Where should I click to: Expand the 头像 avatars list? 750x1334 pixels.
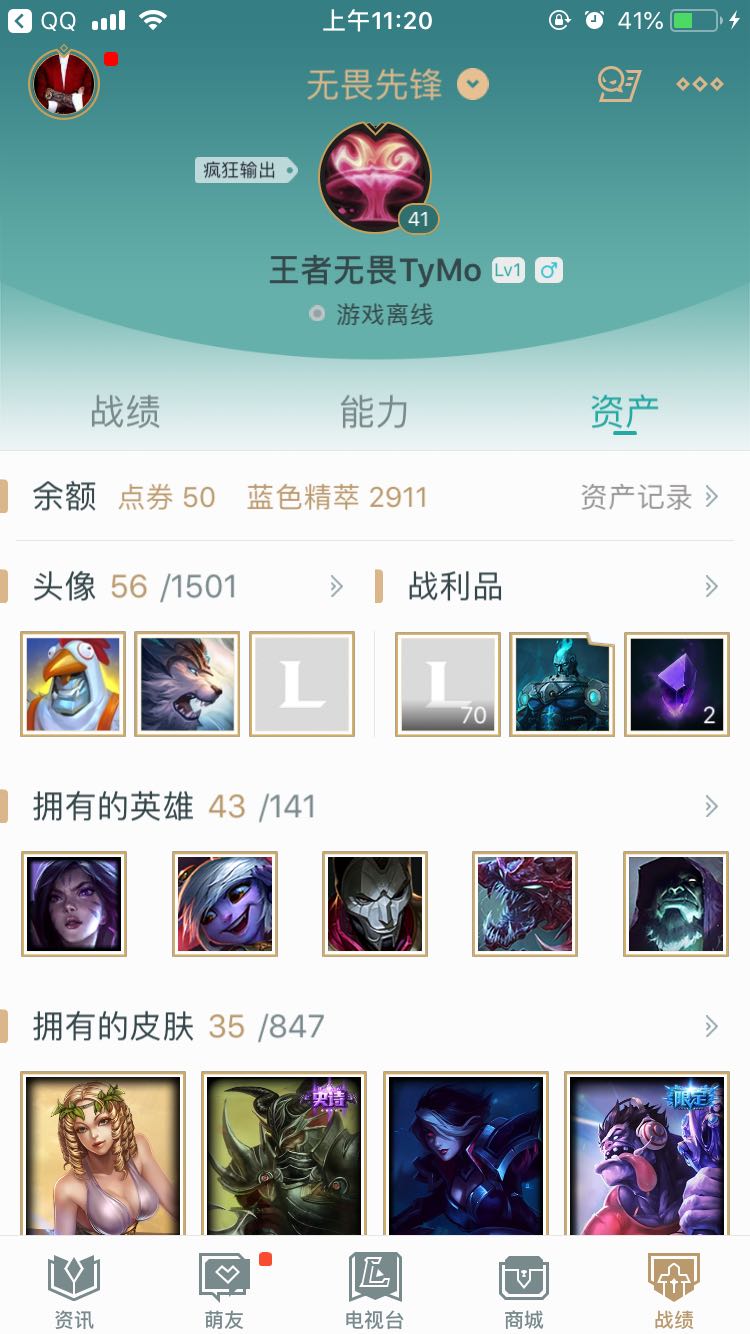(336, 587)
